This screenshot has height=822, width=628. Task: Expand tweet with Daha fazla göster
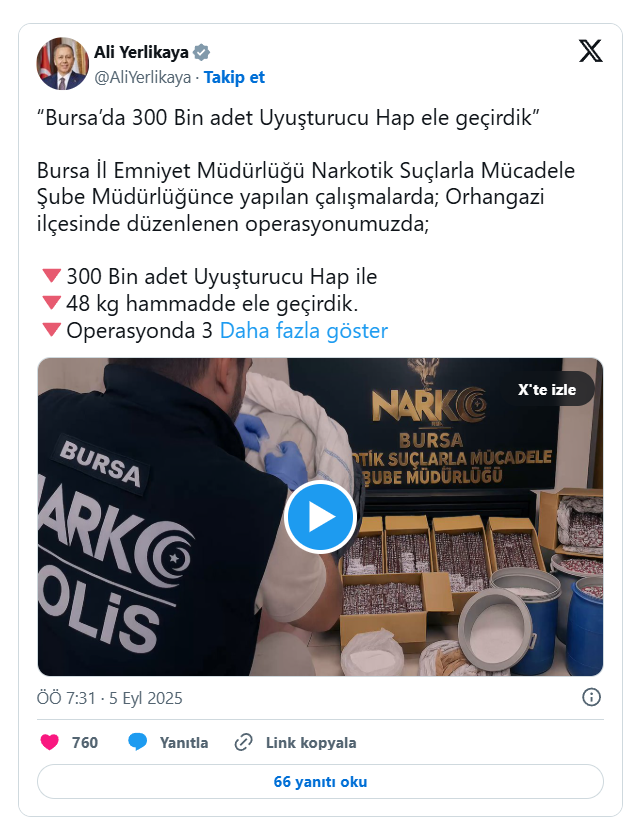pos(303,331)
